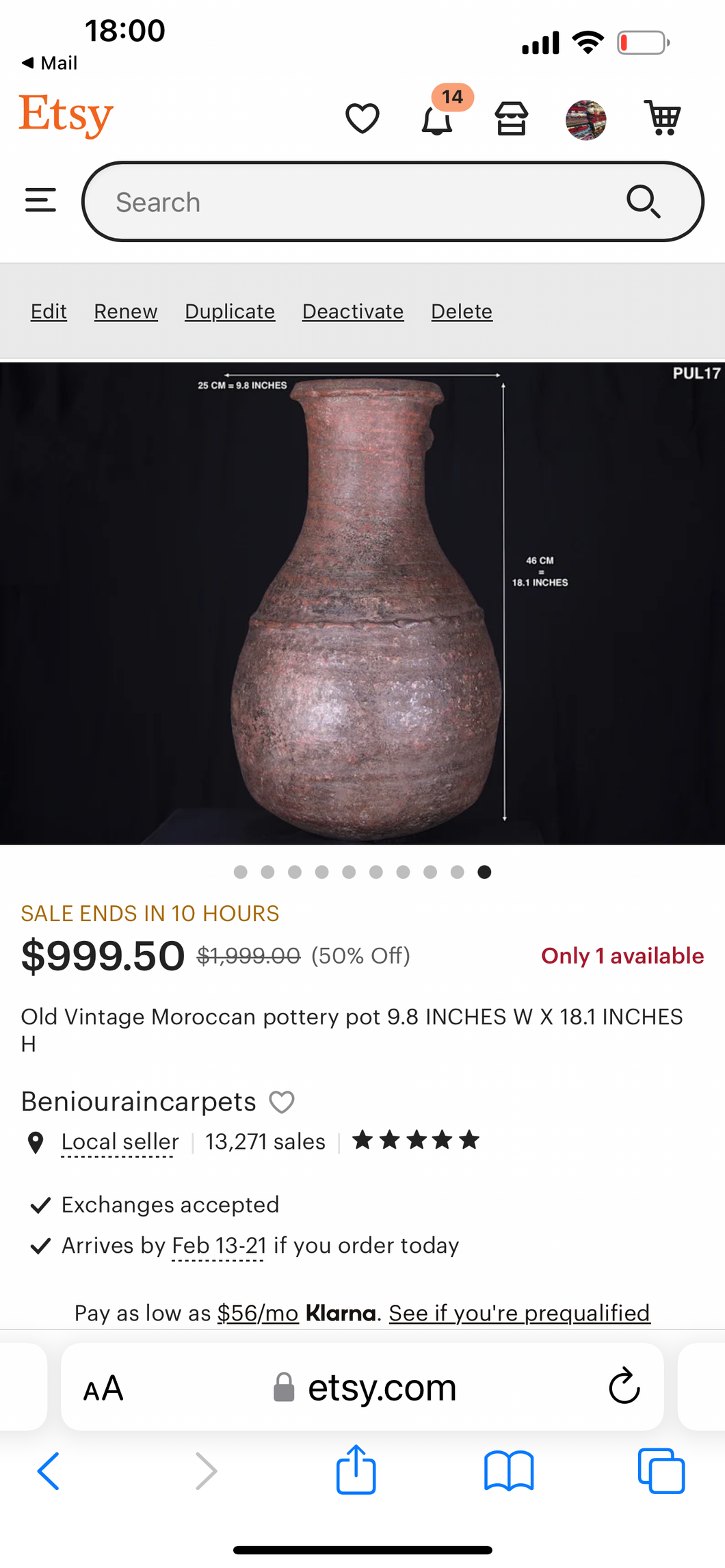Screen dimensions: 725x1568
Task: Open the shopping cart
Action: tap(662, 118)
